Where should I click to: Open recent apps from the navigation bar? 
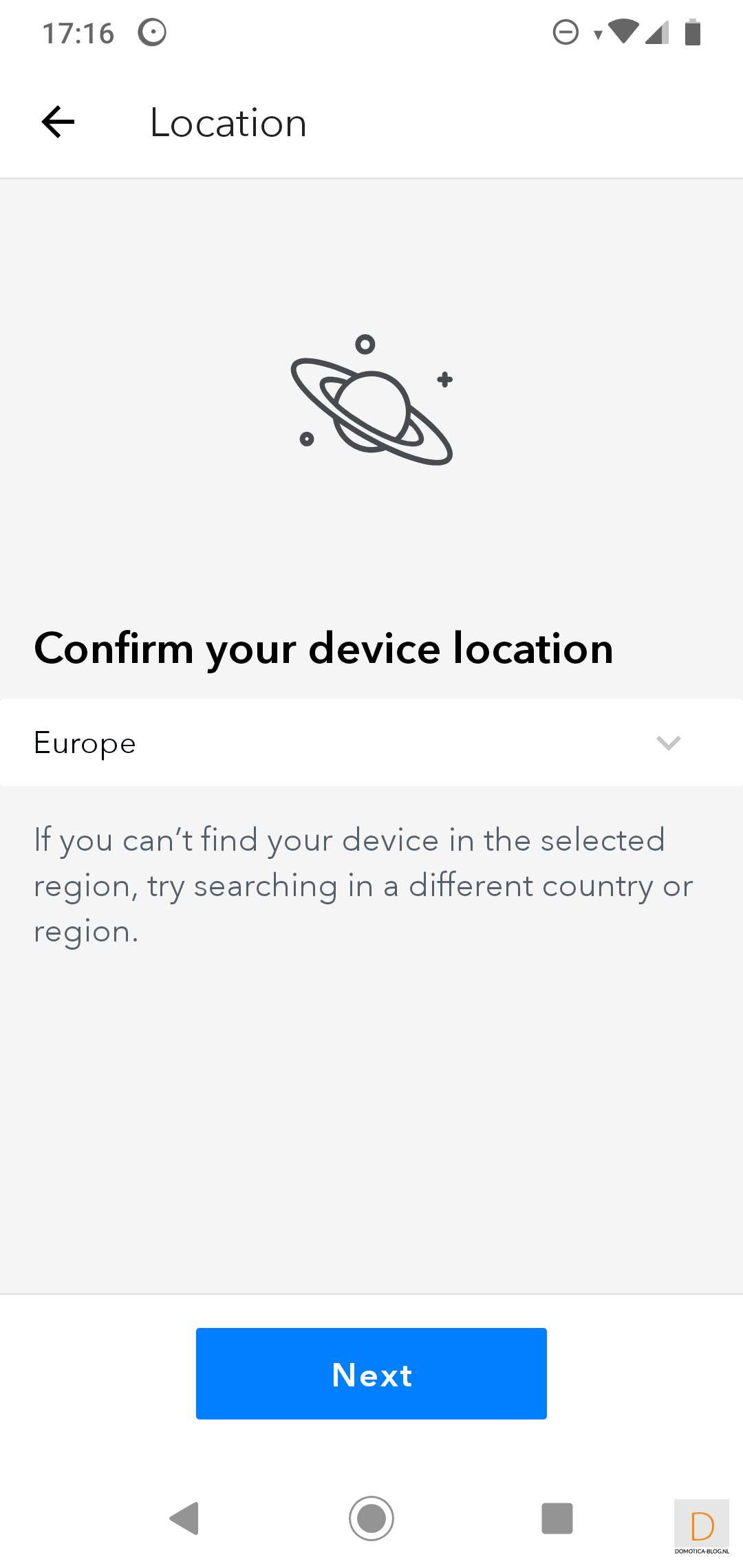point(557,1518)
